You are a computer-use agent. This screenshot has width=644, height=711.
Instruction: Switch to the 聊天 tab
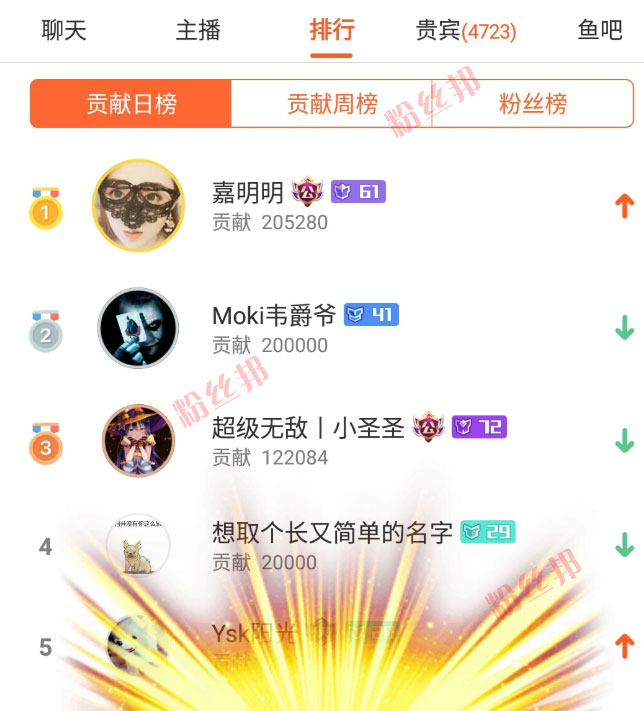pos(64,31)
